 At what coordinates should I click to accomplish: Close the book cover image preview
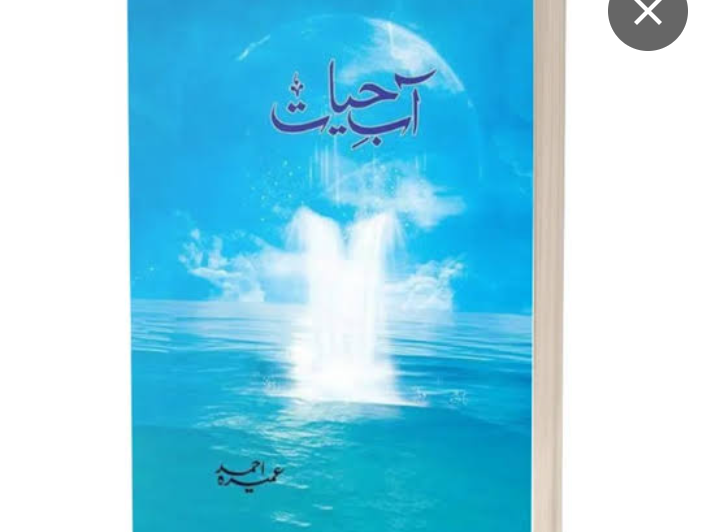648,14
